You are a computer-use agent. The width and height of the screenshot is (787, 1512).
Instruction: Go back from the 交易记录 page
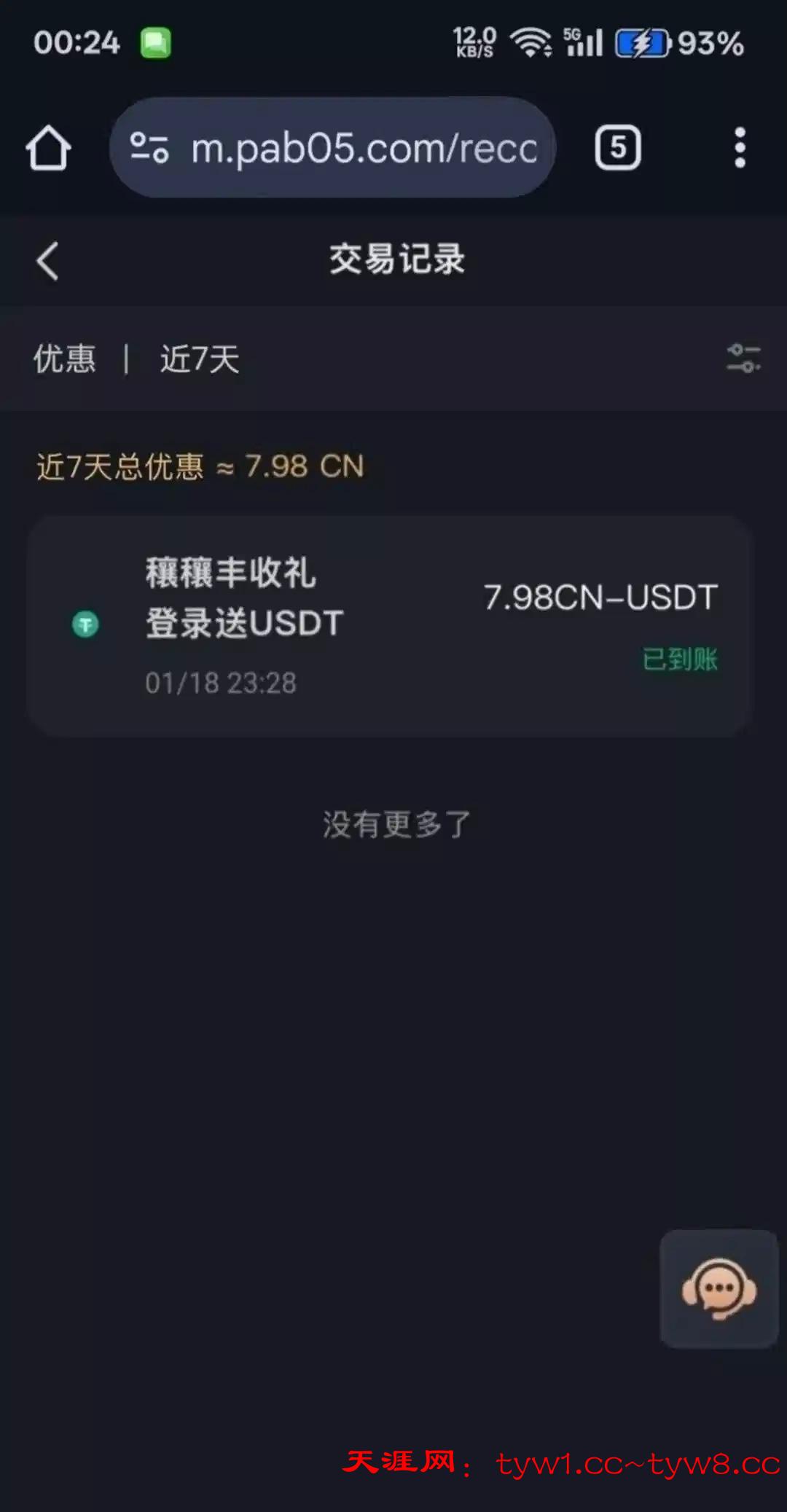click(47, 261)
